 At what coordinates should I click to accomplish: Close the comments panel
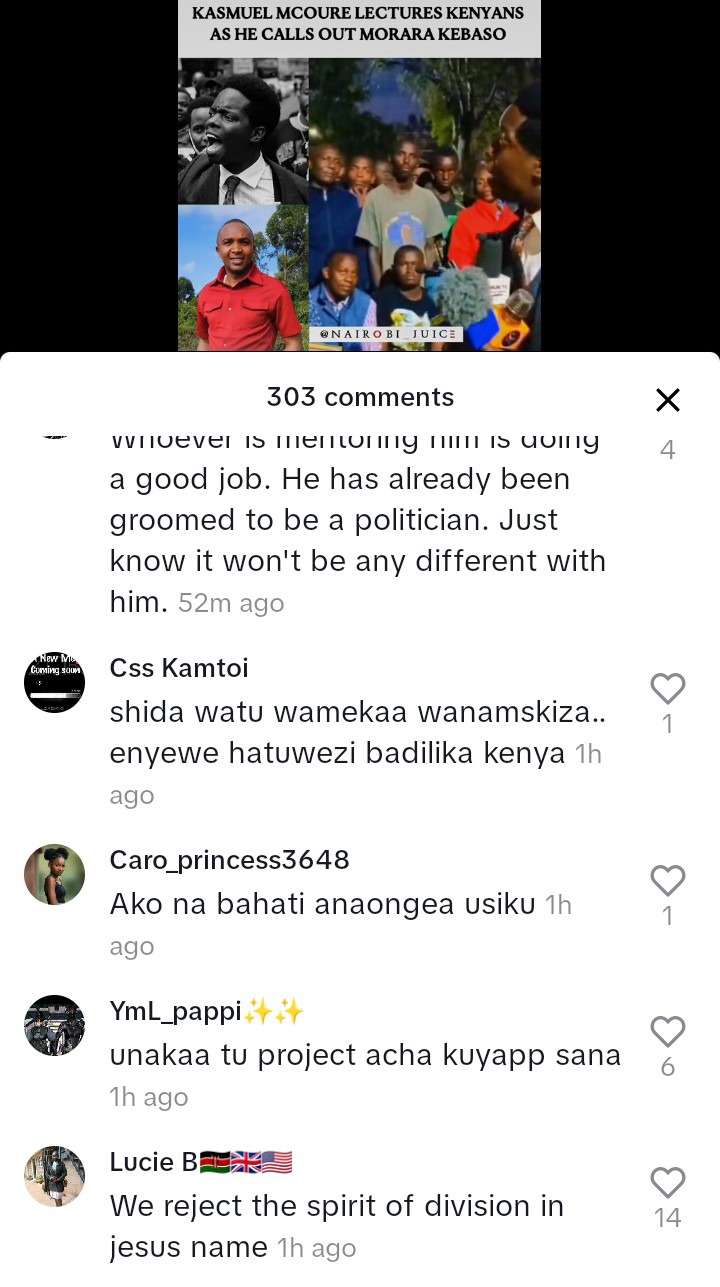point(667,400)
